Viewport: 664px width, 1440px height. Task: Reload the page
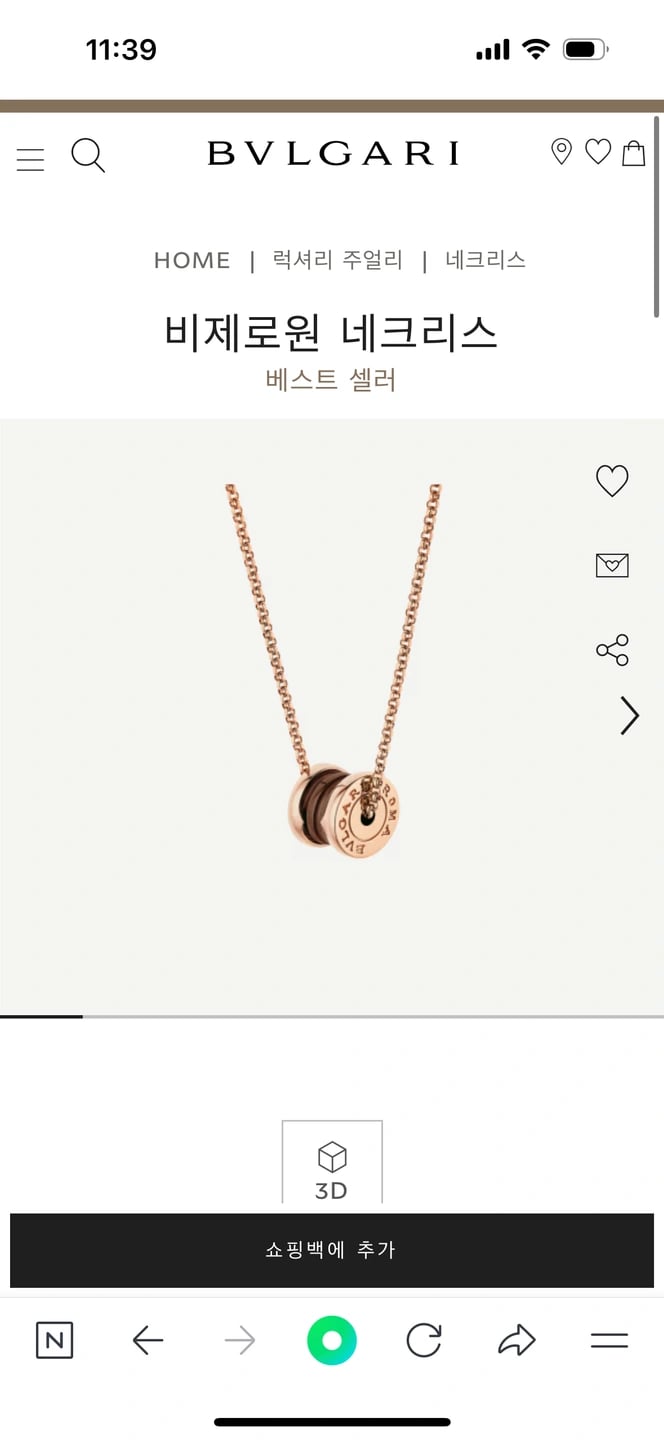(x=424, y=1340)
